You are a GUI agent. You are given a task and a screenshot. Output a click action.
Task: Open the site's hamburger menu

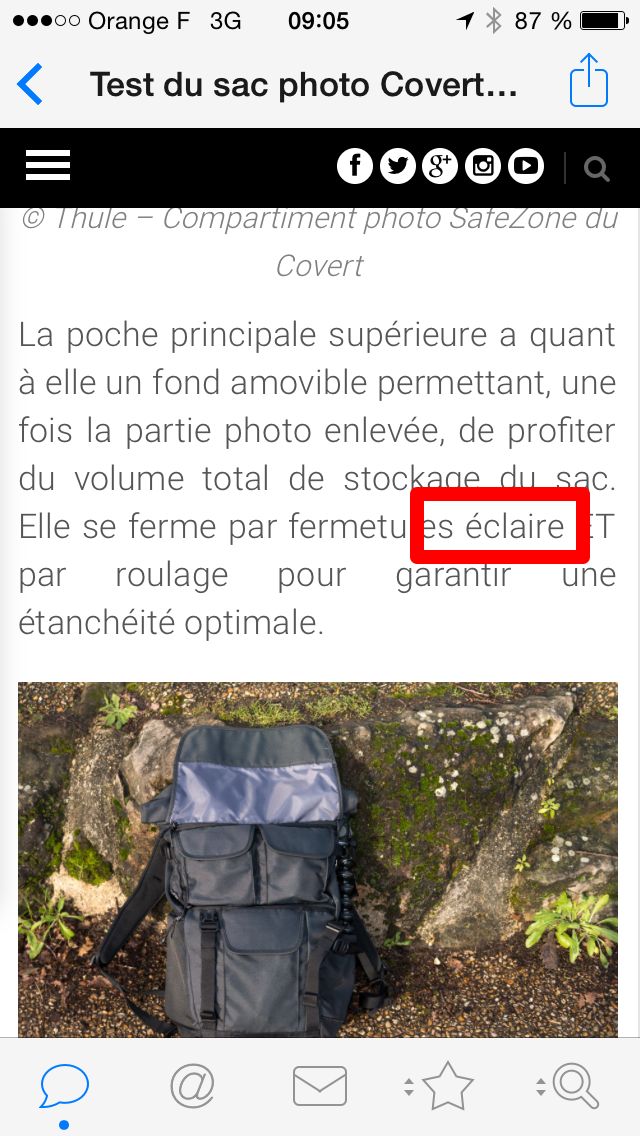[x=48, y=166]
